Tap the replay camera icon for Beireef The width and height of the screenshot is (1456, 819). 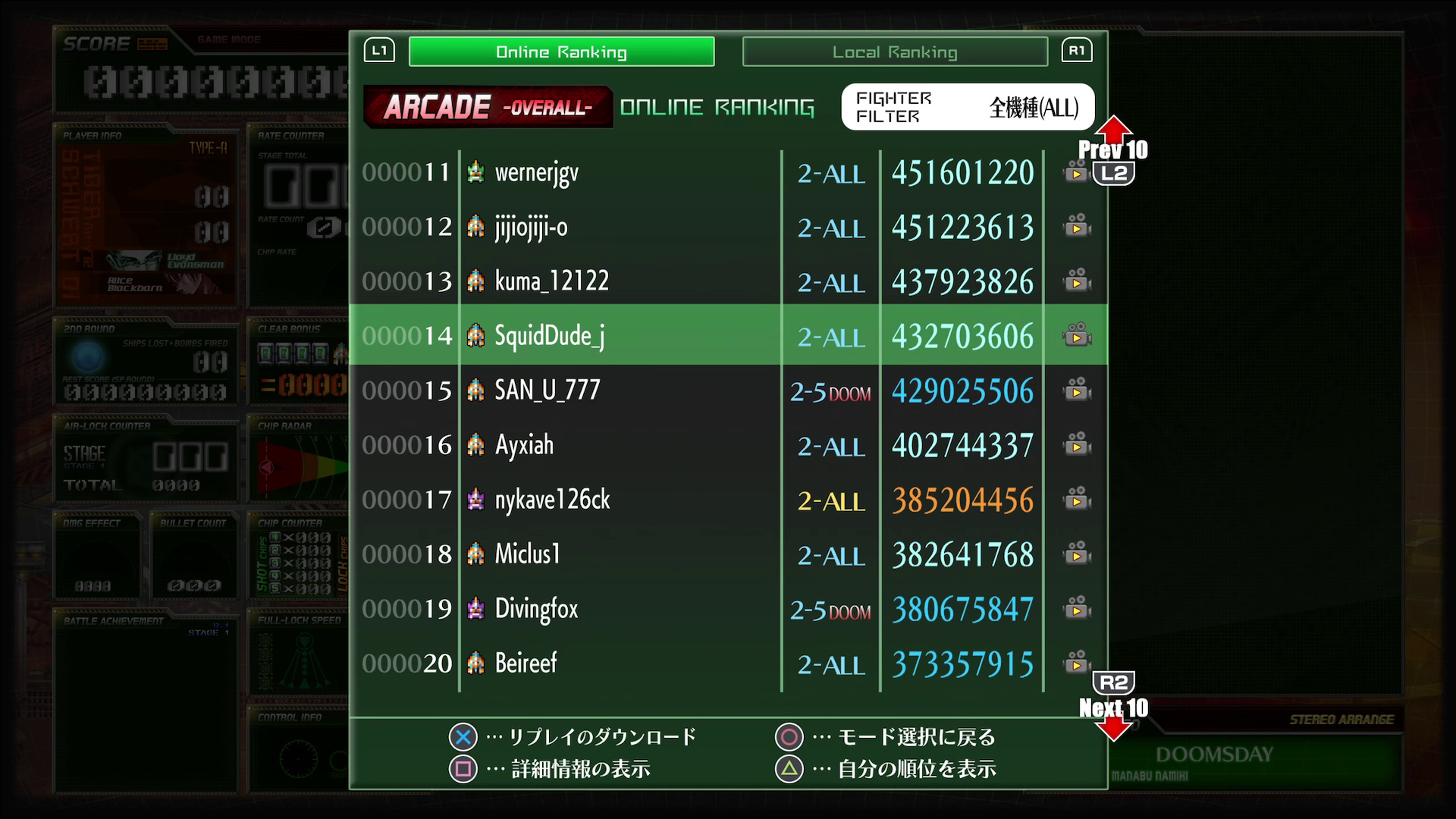1077,663
